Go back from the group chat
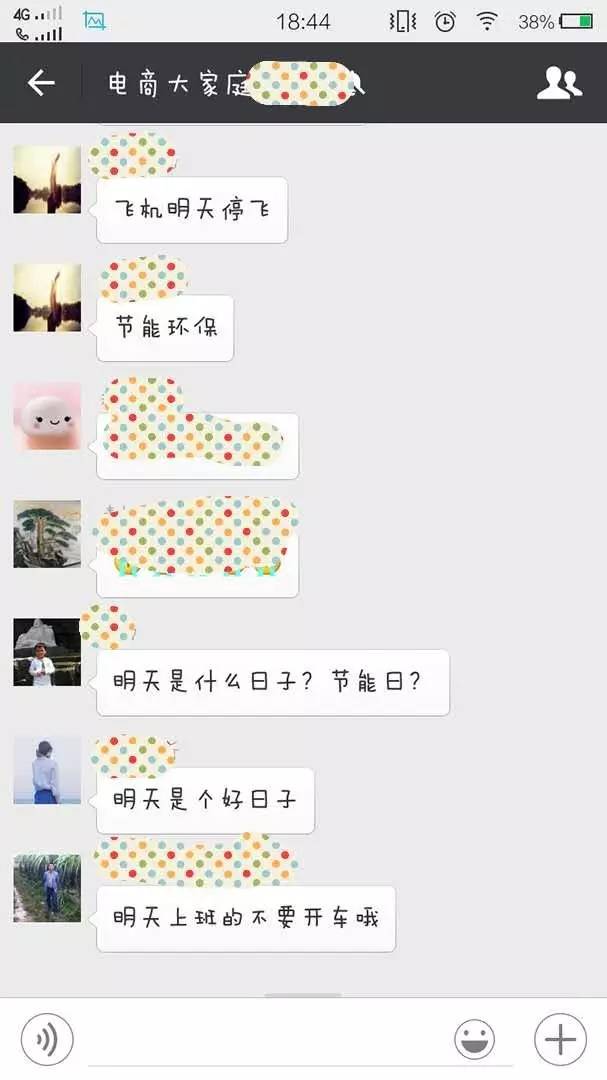Viewport: 607px width, 1080px height. click(41, 83)
